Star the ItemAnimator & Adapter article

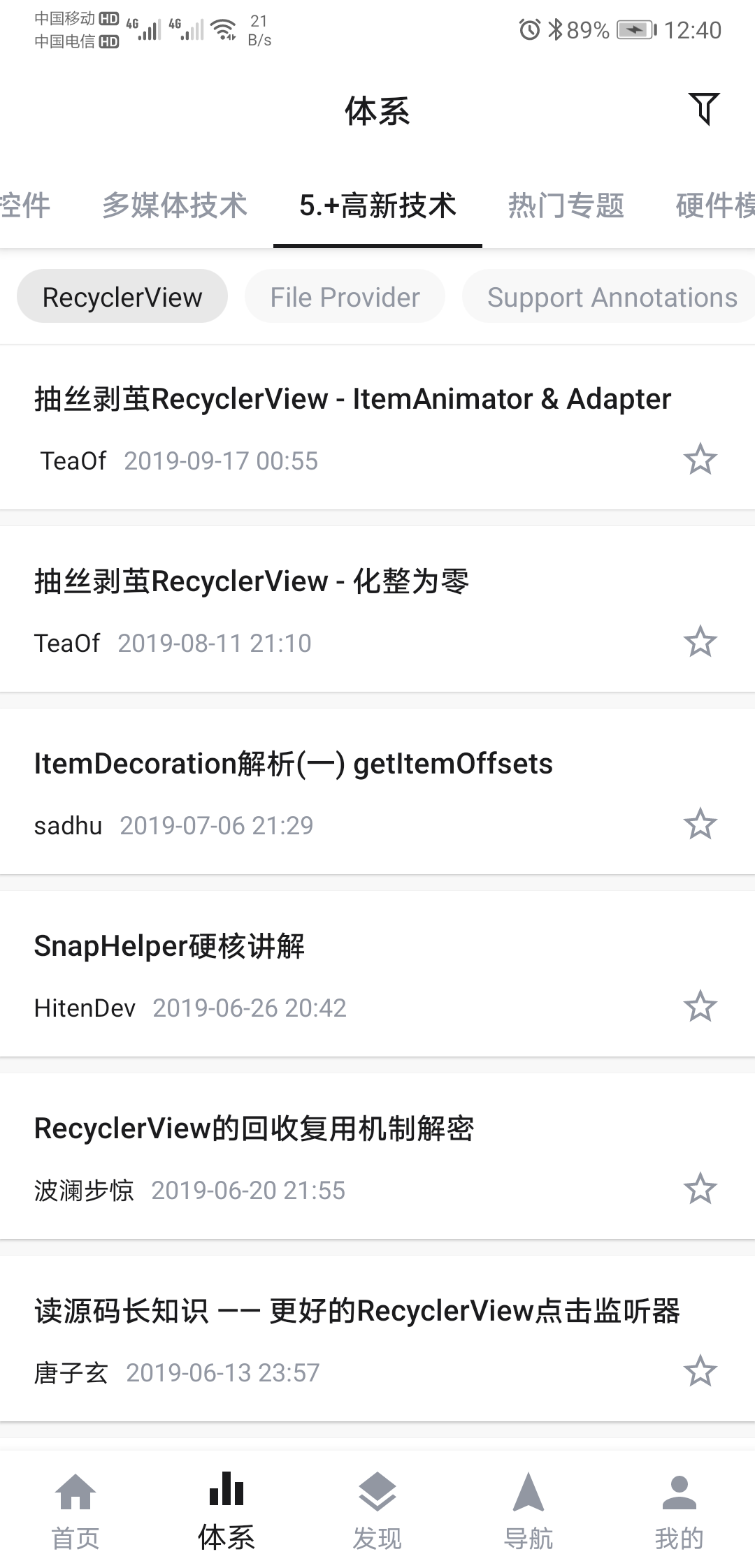click(x=700, y=460)
